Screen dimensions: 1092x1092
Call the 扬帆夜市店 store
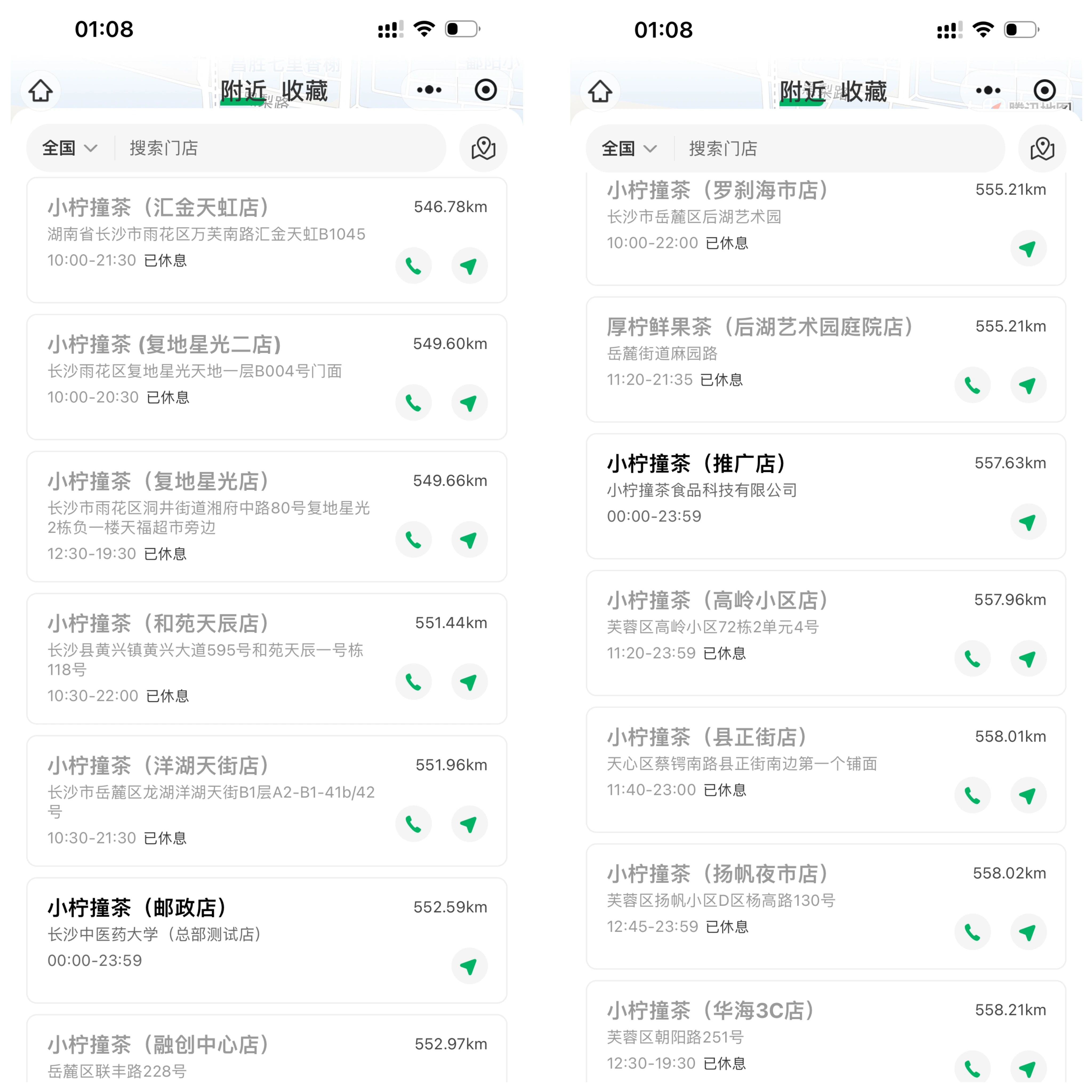tap(972, 932)
